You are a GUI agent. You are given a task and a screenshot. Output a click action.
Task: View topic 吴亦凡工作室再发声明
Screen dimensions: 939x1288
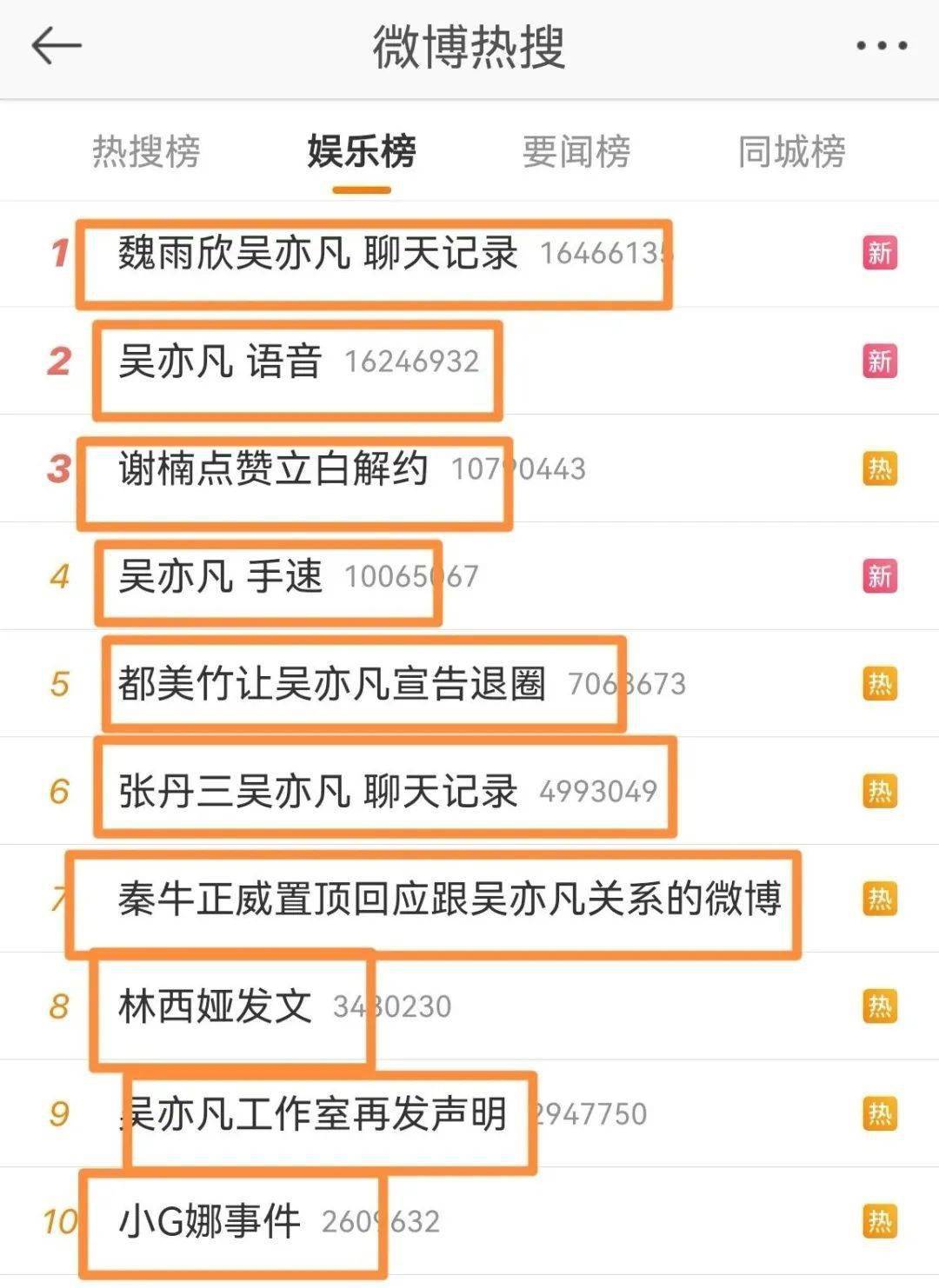coord(315,1114)
